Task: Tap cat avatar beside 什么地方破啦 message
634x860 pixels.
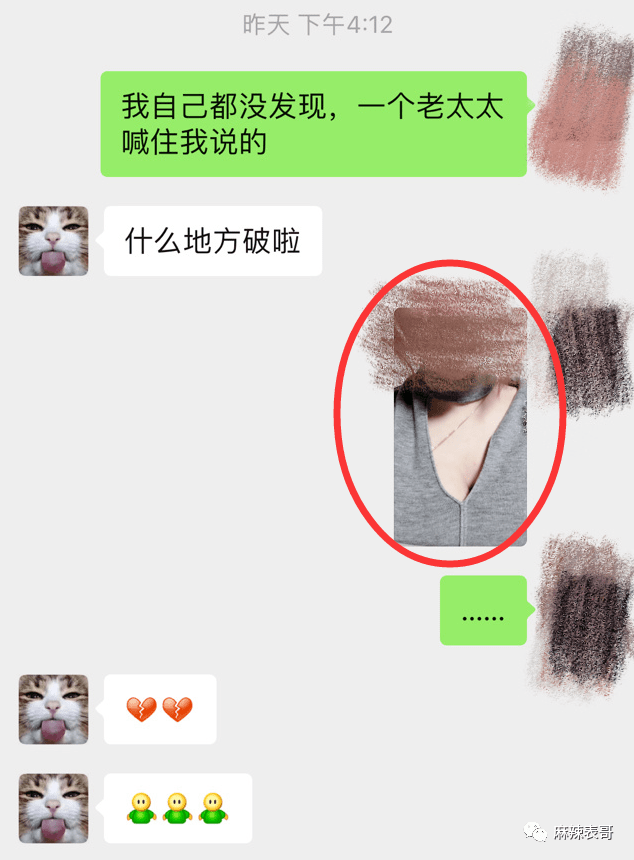Action: coord(53,241)
